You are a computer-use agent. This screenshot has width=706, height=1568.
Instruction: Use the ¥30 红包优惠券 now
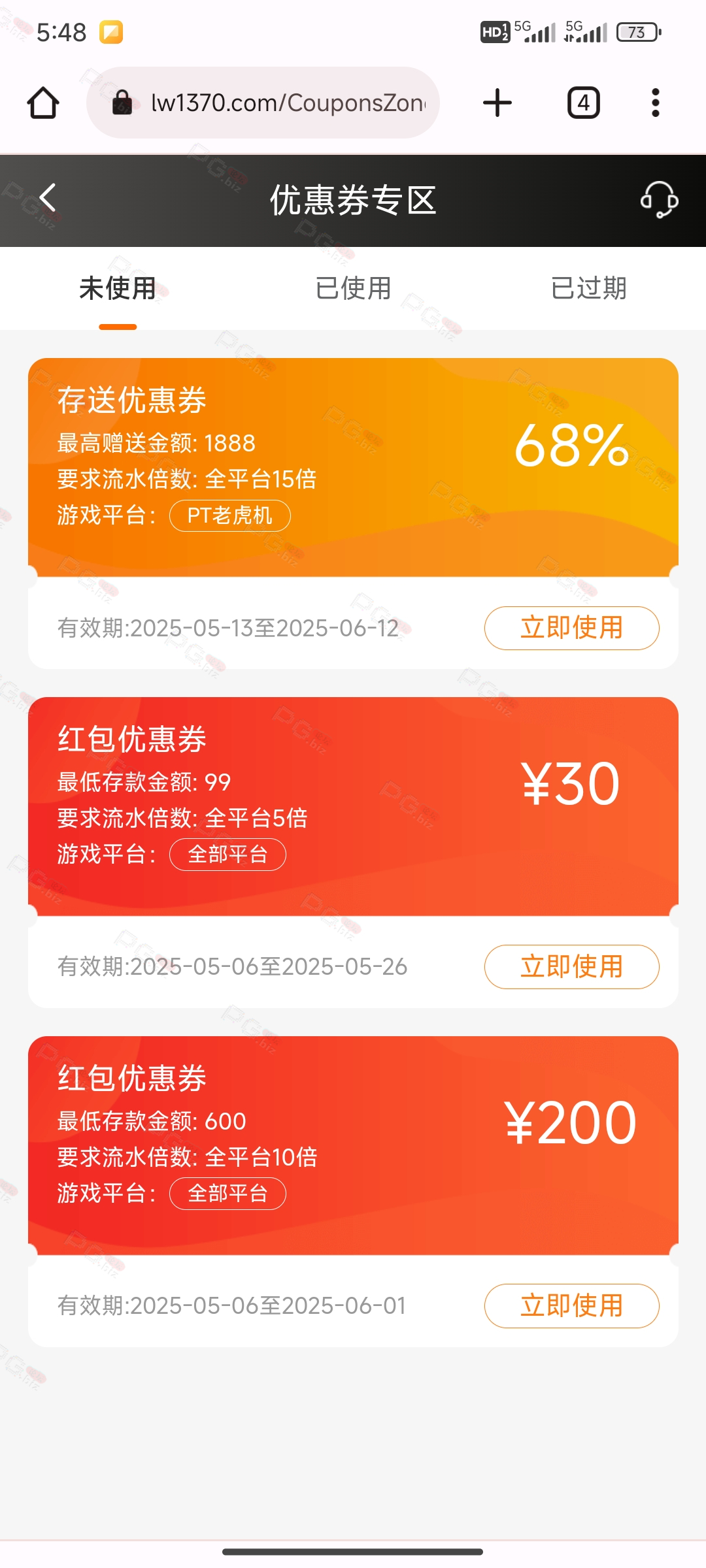[x=571, y=967]
